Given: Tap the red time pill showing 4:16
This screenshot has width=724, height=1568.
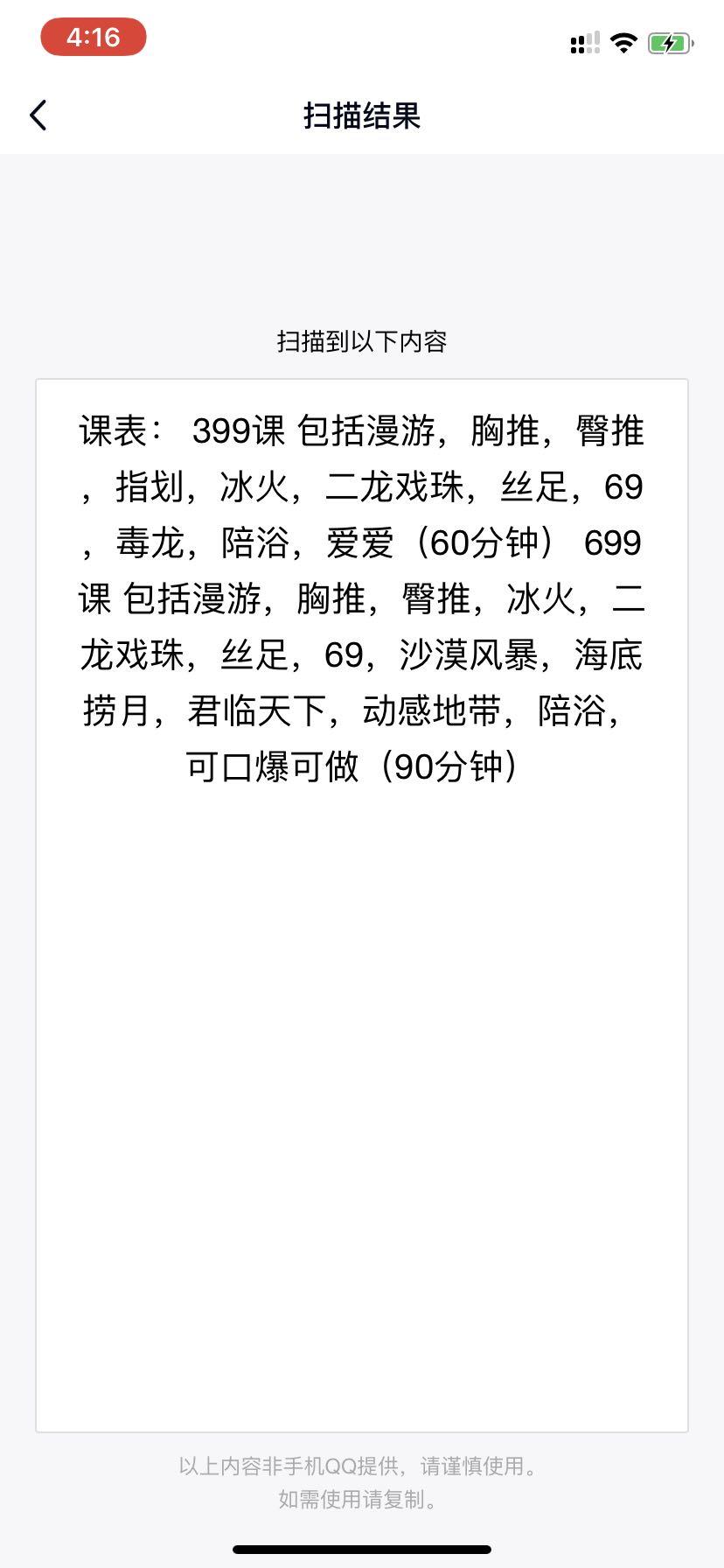Looking at the screenshot, I should [x=94, y=38].
